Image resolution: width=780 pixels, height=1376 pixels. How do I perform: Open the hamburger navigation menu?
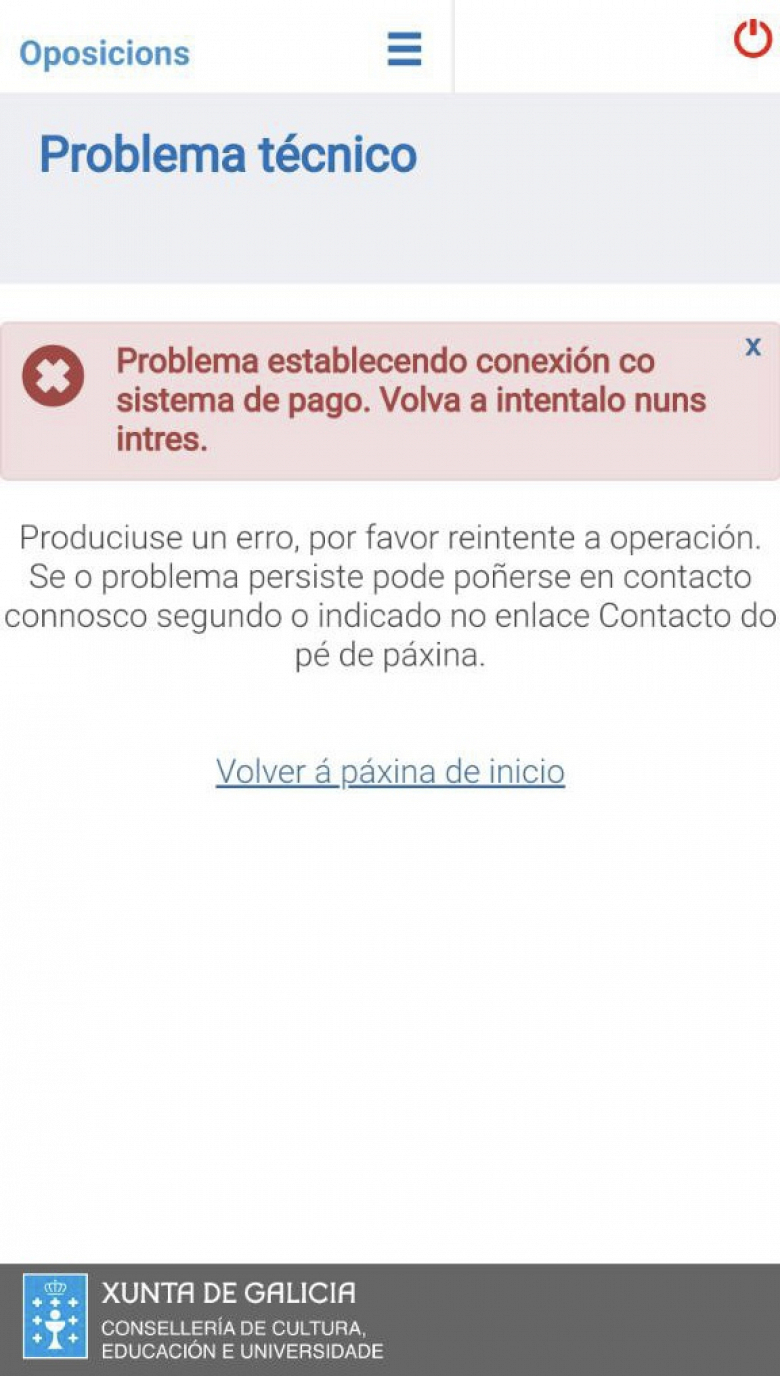click(x=404, y=48)
